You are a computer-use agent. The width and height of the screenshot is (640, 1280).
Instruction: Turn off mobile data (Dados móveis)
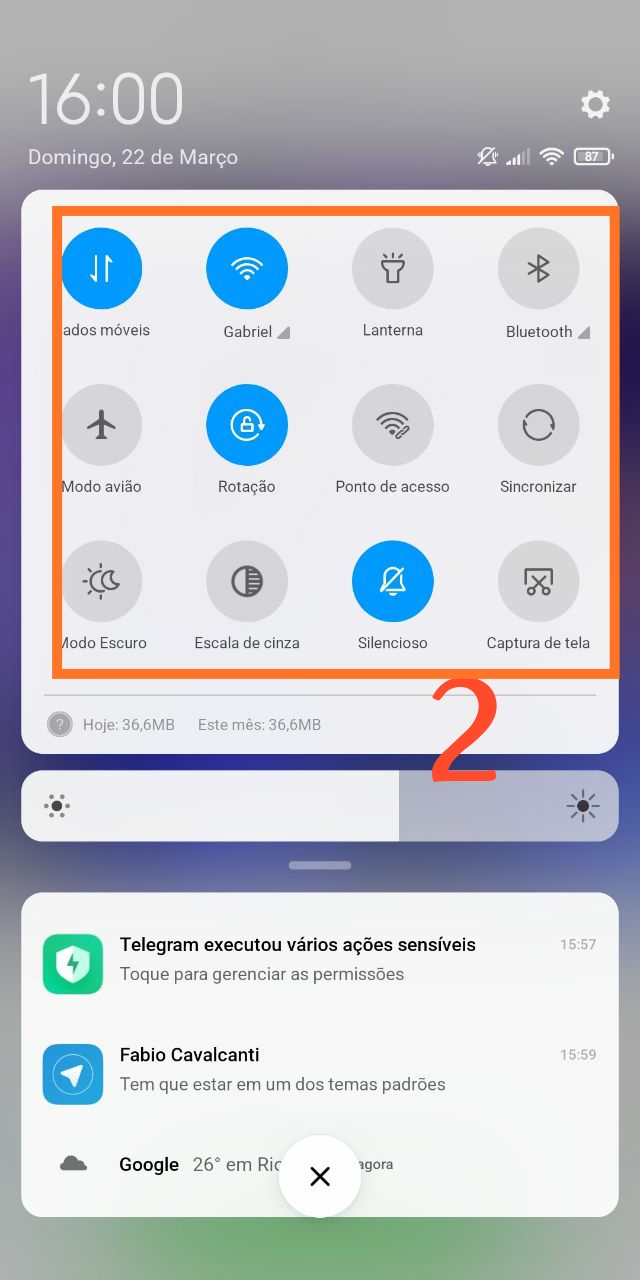coord(101,268)
